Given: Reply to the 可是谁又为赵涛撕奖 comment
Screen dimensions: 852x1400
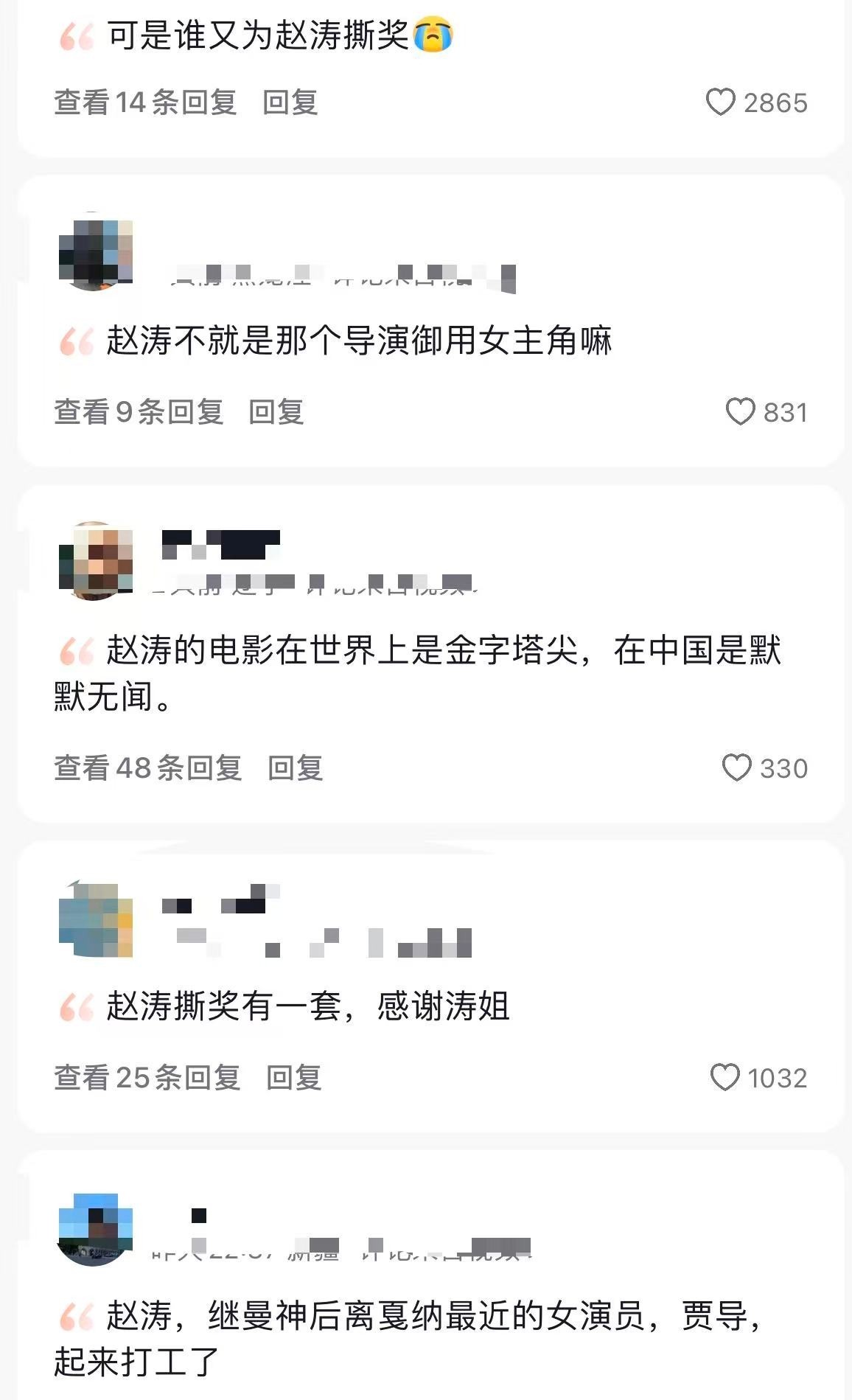Looking at the screenshot, I should pyautogui.click(x=290, y=102).
